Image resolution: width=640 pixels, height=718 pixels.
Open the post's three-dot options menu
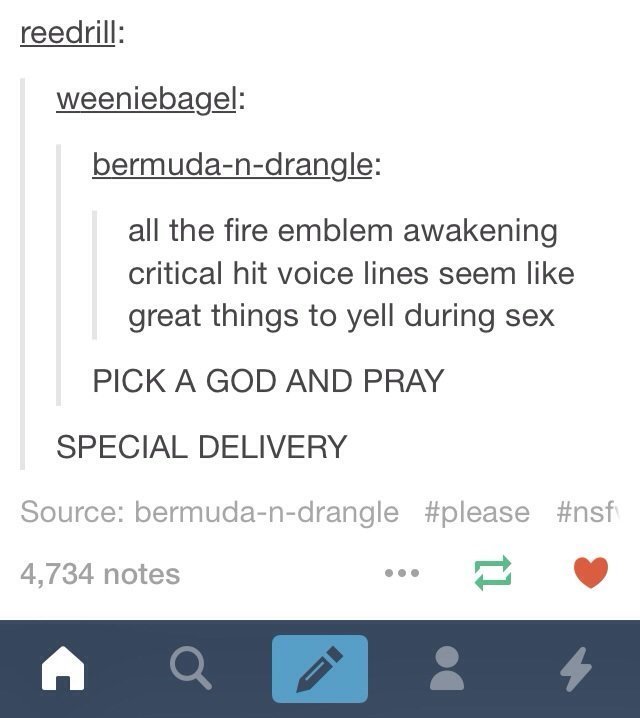(401, 574)
